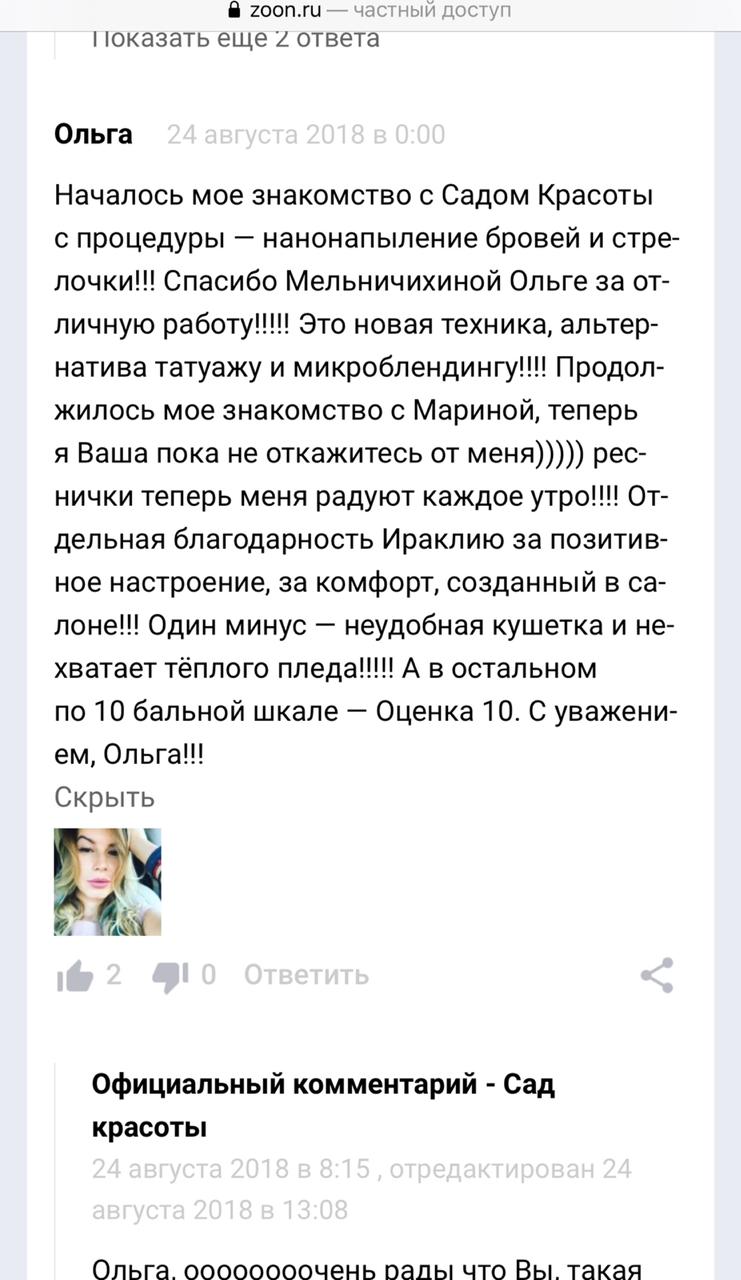Dislike Olga's review with thumbs down
Screen dimensions: 741x1280
click(x=170, y=975)
